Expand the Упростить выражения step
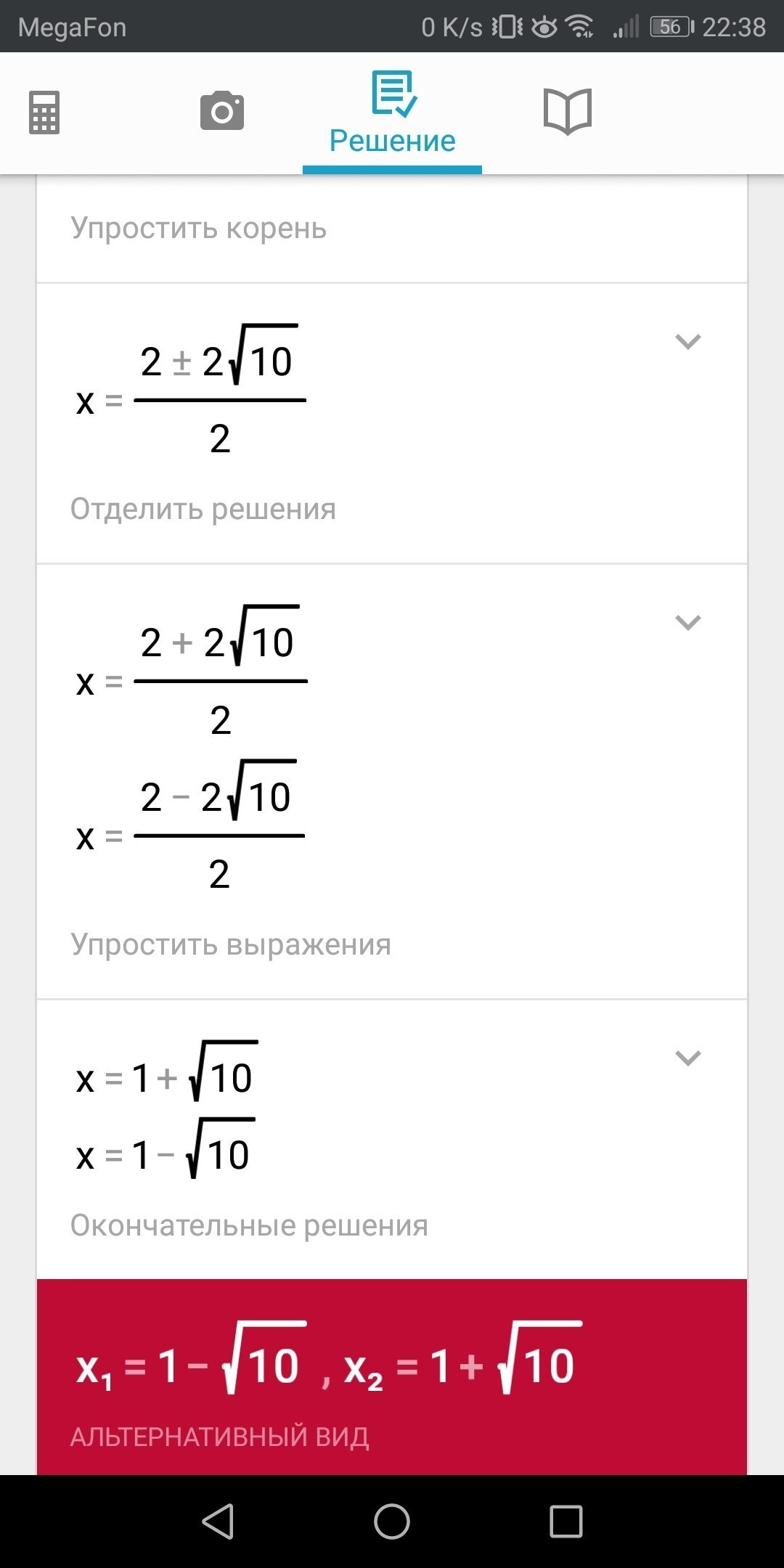The width and height of the screenshot is (784, 1568). (687, 622)
